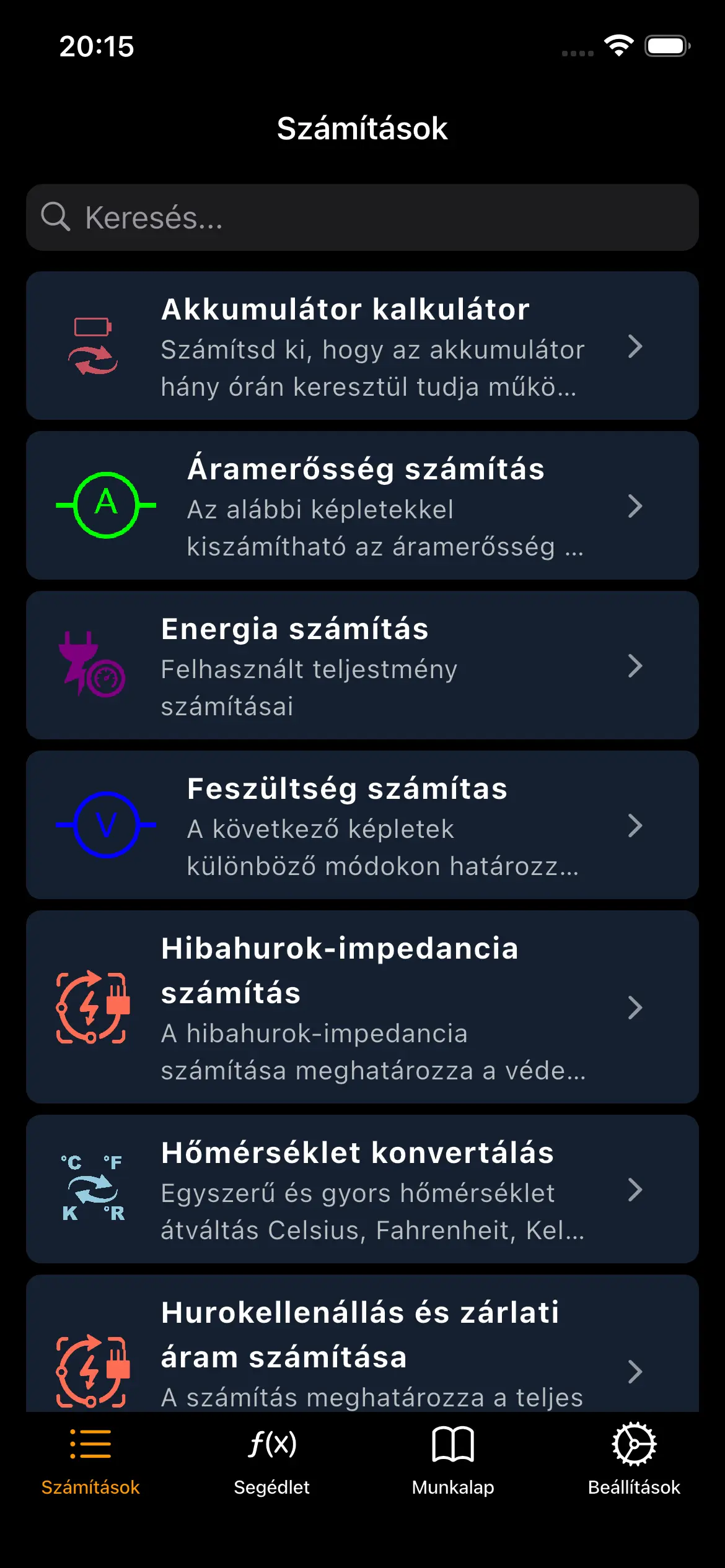This screenshot has height=1568, width=725.
Task: Select the blue voltmeter icon
Action: (107, 825)
